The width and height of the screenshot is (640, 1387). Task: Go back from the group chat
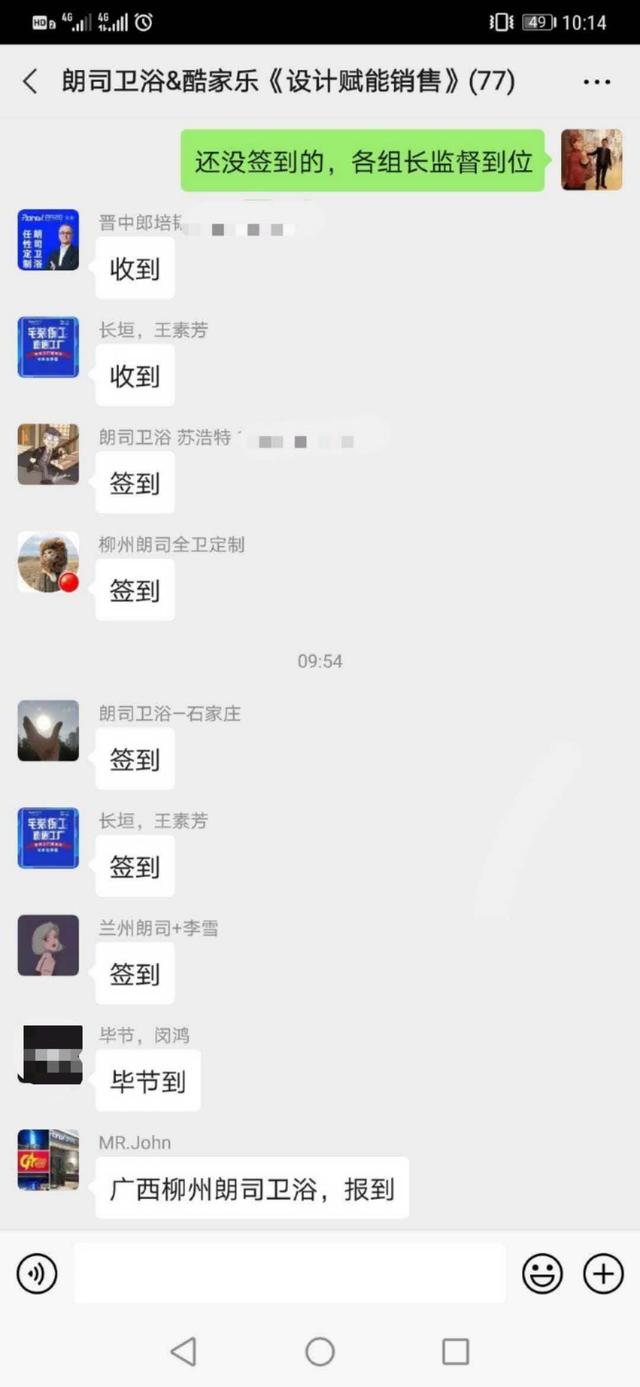[x=30, y=82]
